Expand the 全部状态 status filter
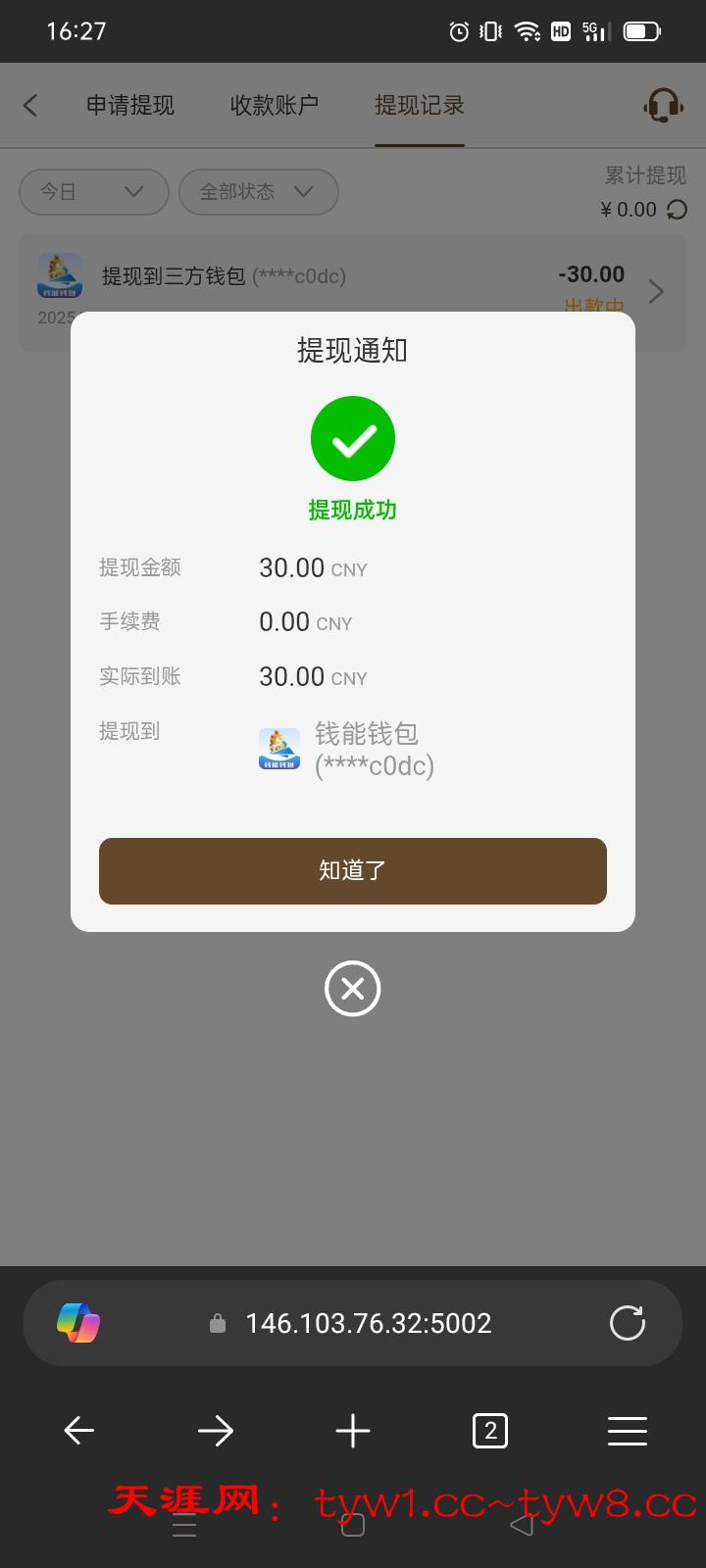Image resolution: width=706 pixels, height=1568 pixels. 258,192
